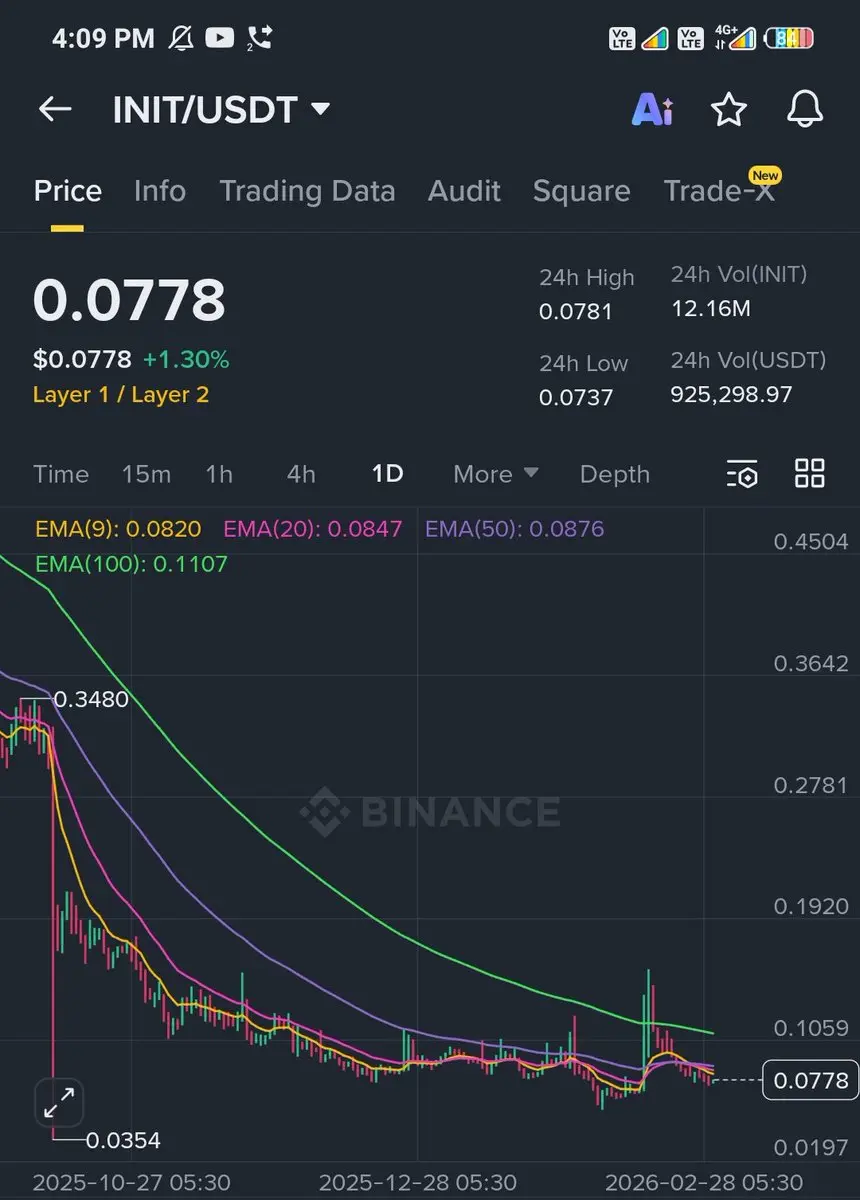860x1200 pixels.
Task: Open the Trading Data tab
Action: pos(307,191)
